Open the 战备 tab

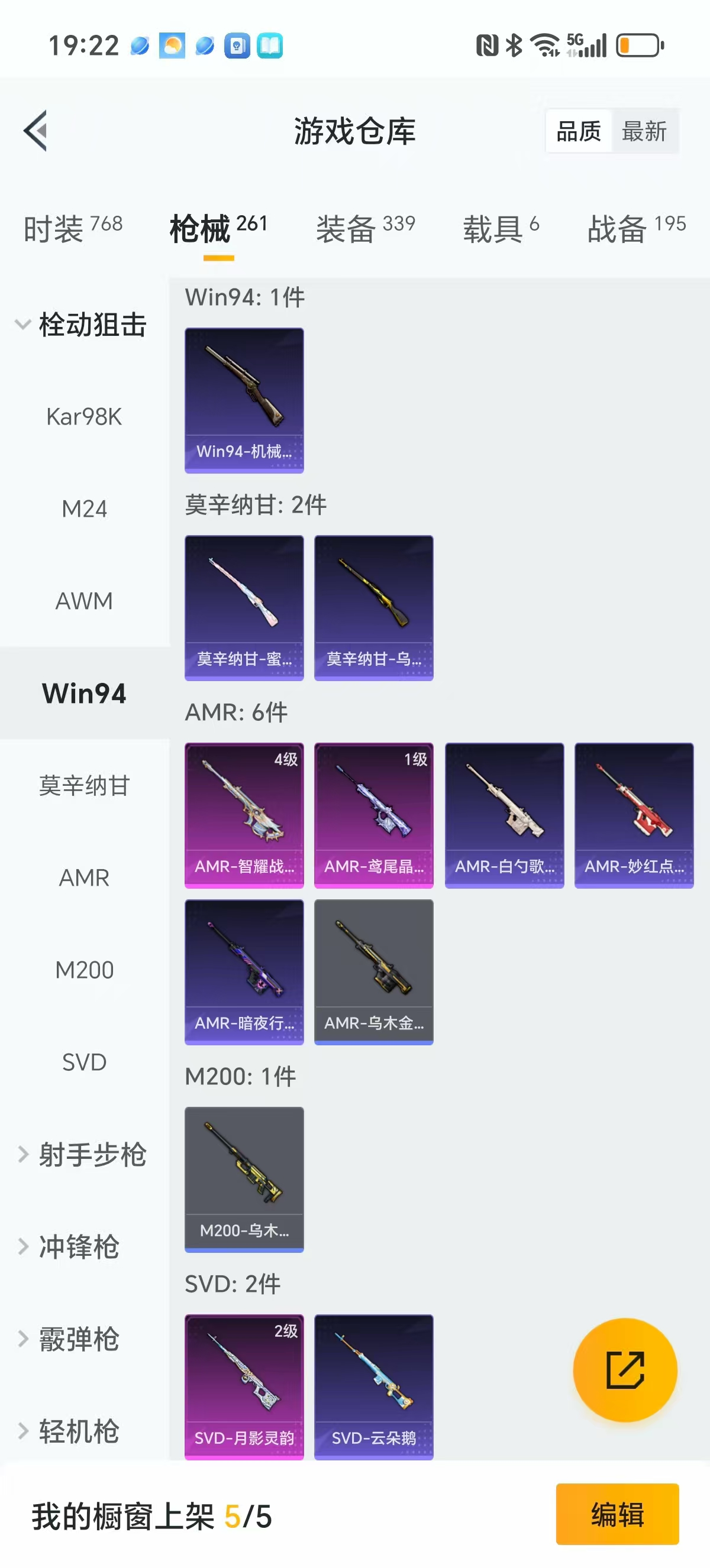[x=636, y=228]
